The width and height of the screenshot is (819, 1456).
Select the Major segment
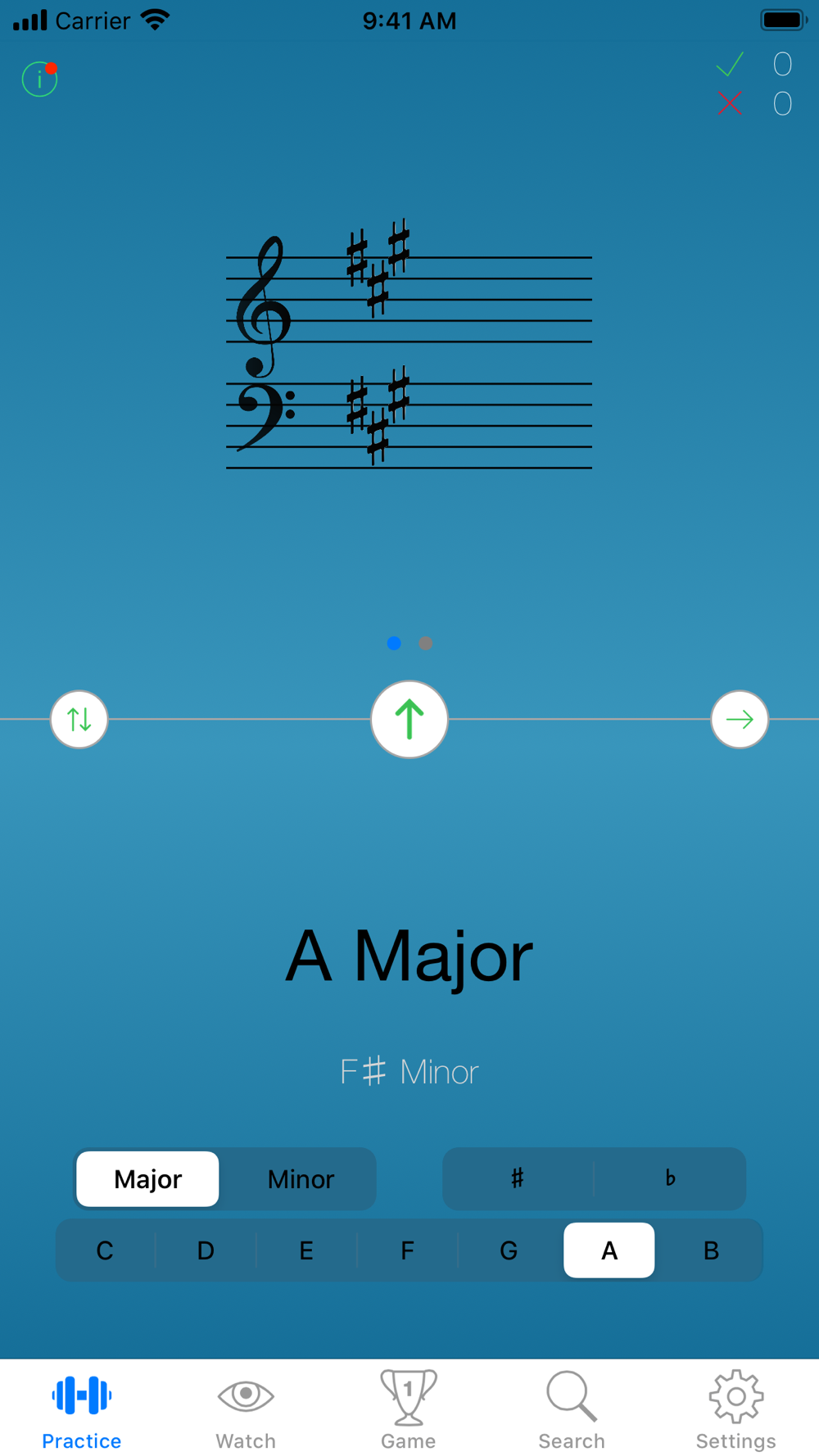point(148,1179)
